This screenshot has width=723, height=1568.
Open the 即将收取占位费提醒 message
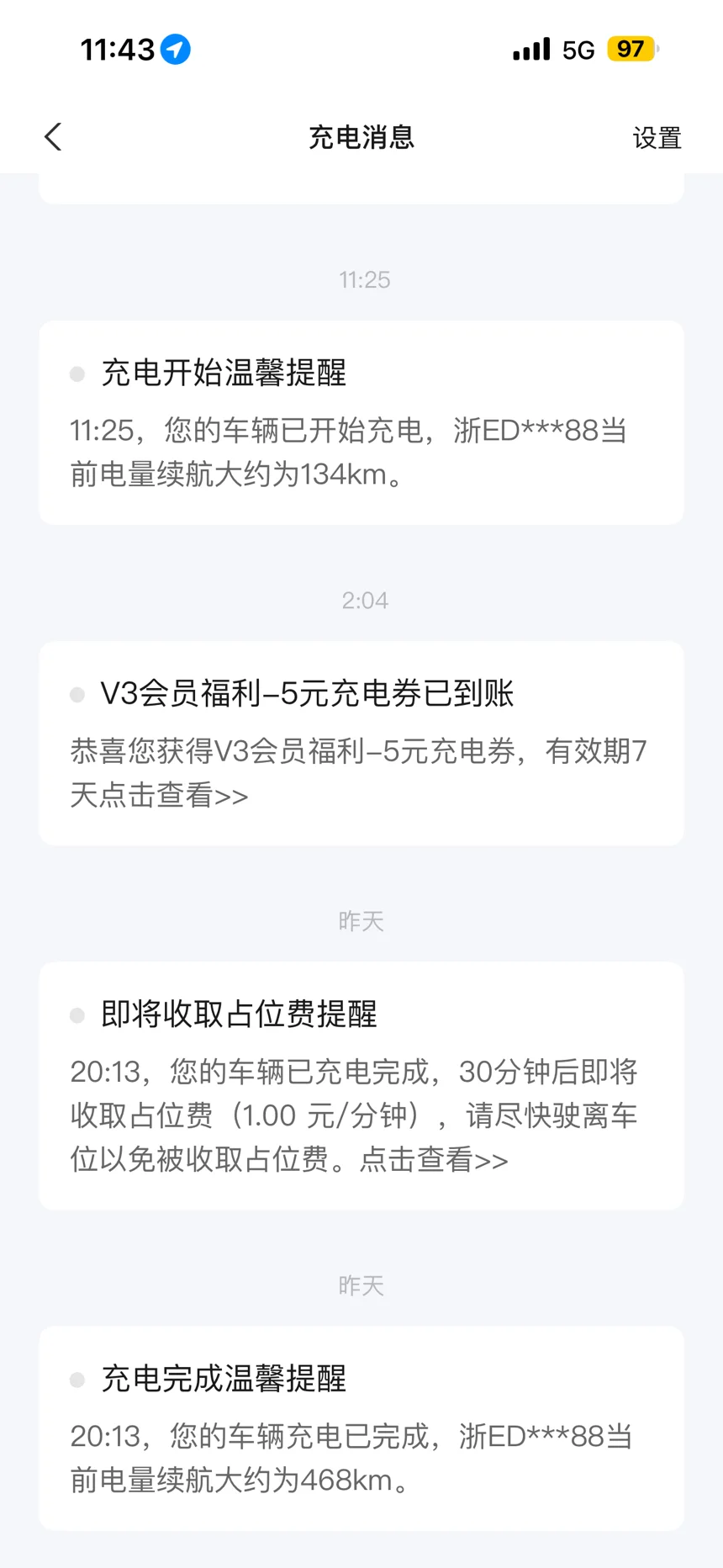(361, 1085)
